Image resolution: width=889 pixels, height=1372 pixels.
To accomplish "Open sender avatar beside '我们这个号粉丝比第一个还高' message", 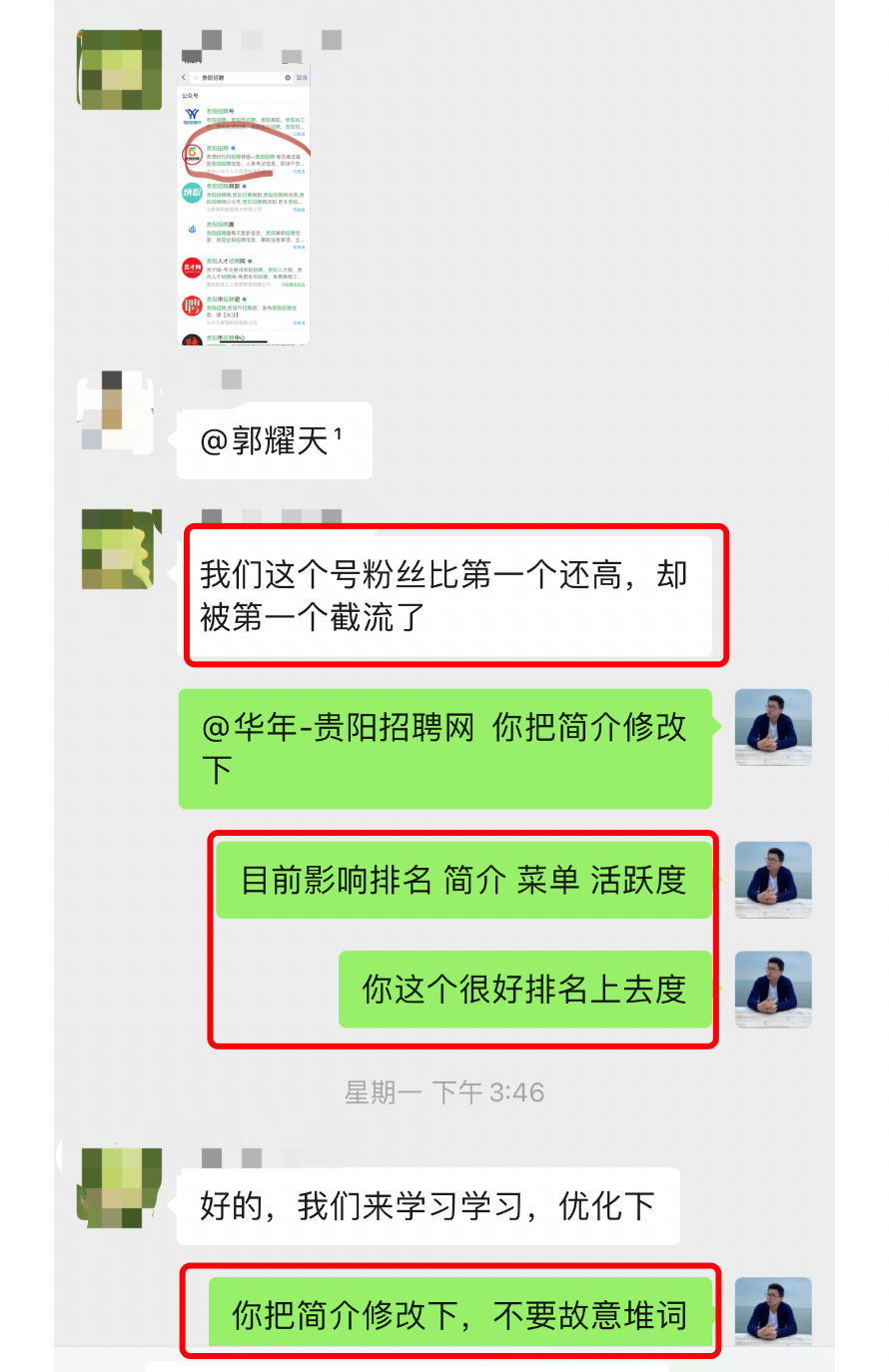I will click(120, 549).
